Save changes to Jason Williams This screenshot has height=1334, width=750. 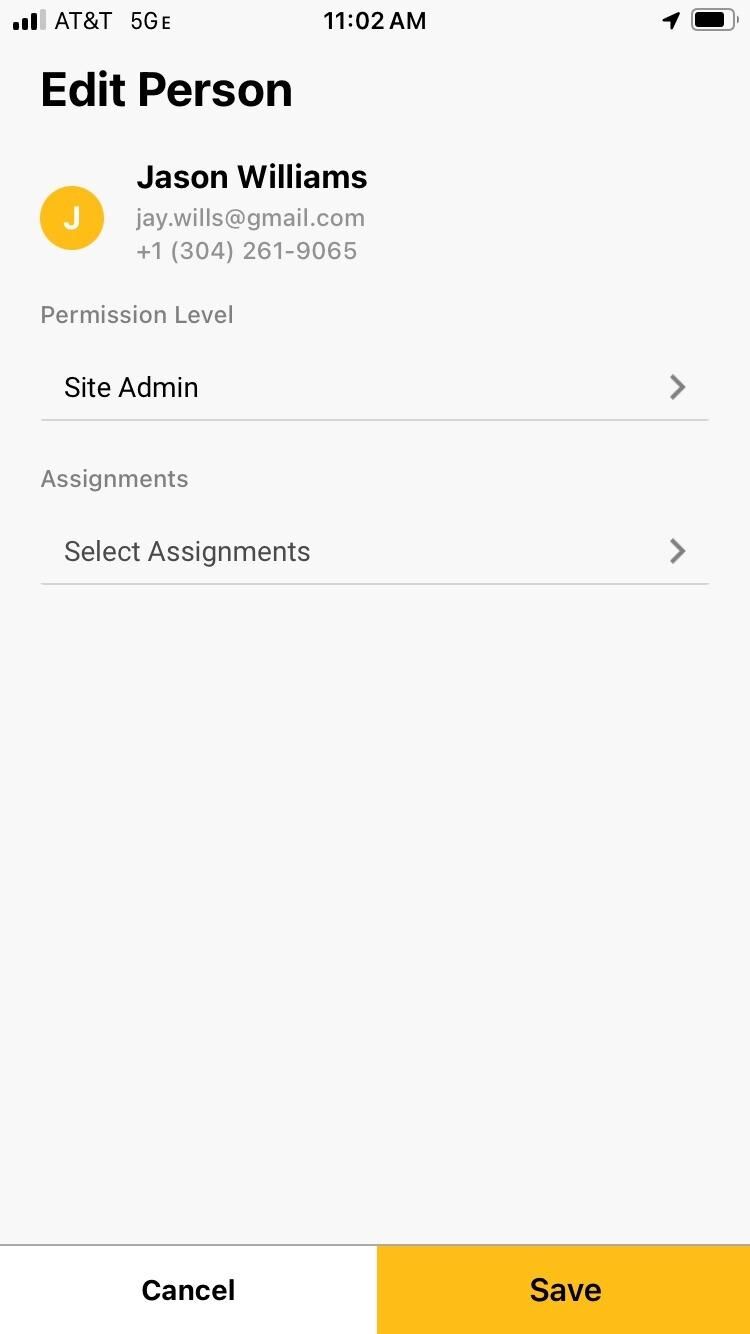pyautogui.click(x=564, y=1290)
